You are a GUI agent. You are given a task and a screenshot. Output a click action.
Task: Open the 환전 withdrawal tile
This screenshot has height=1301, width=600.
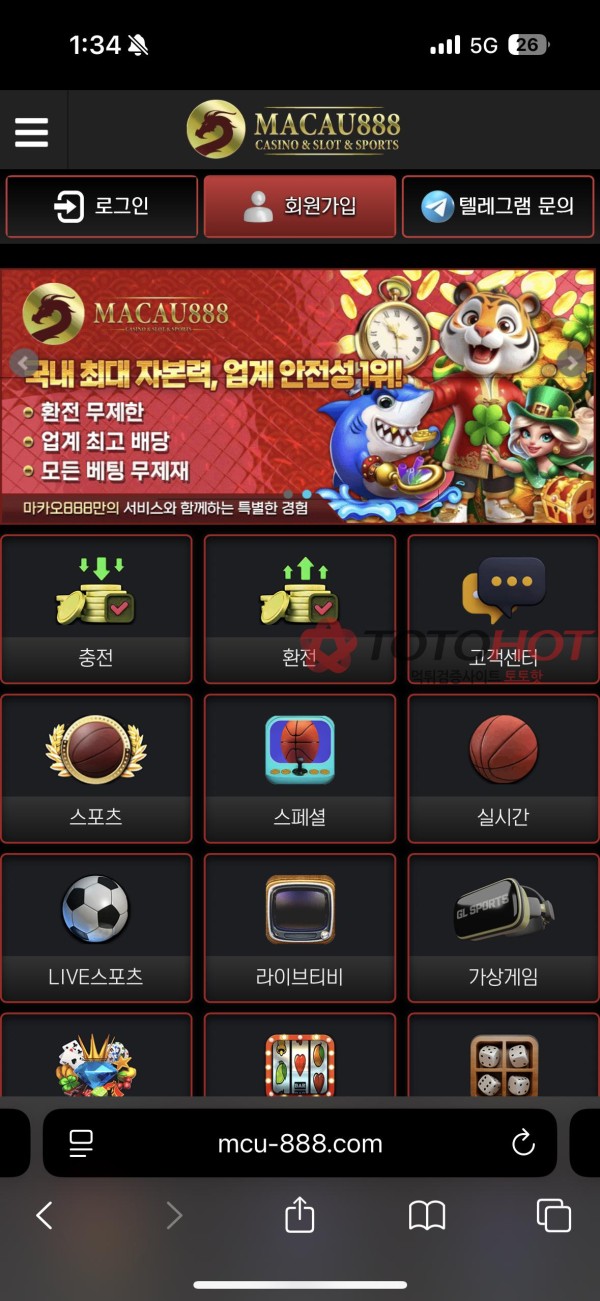coord(300,608)
